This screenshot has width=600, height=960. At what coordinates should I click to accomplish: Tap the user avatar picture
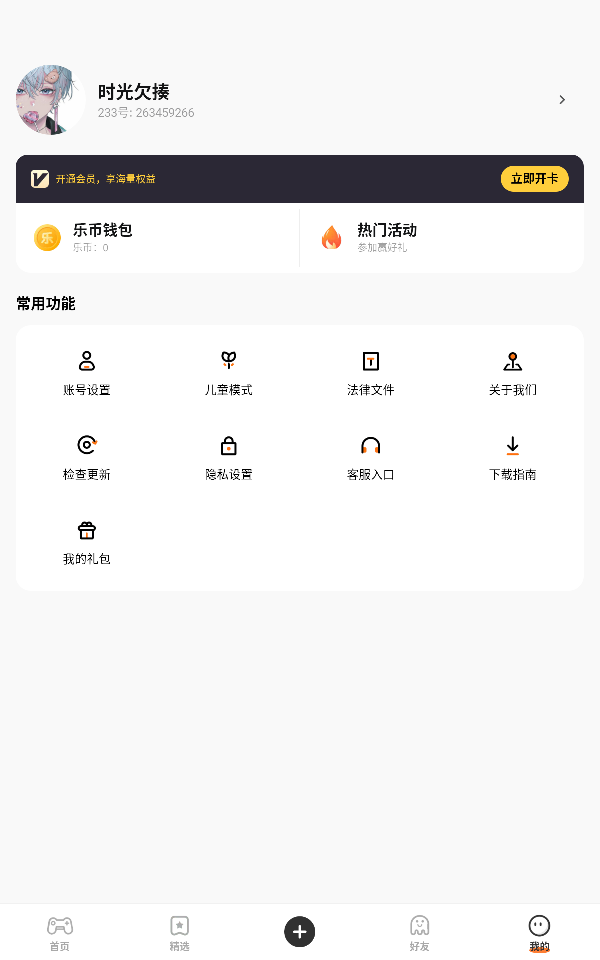tap(50, 100)
